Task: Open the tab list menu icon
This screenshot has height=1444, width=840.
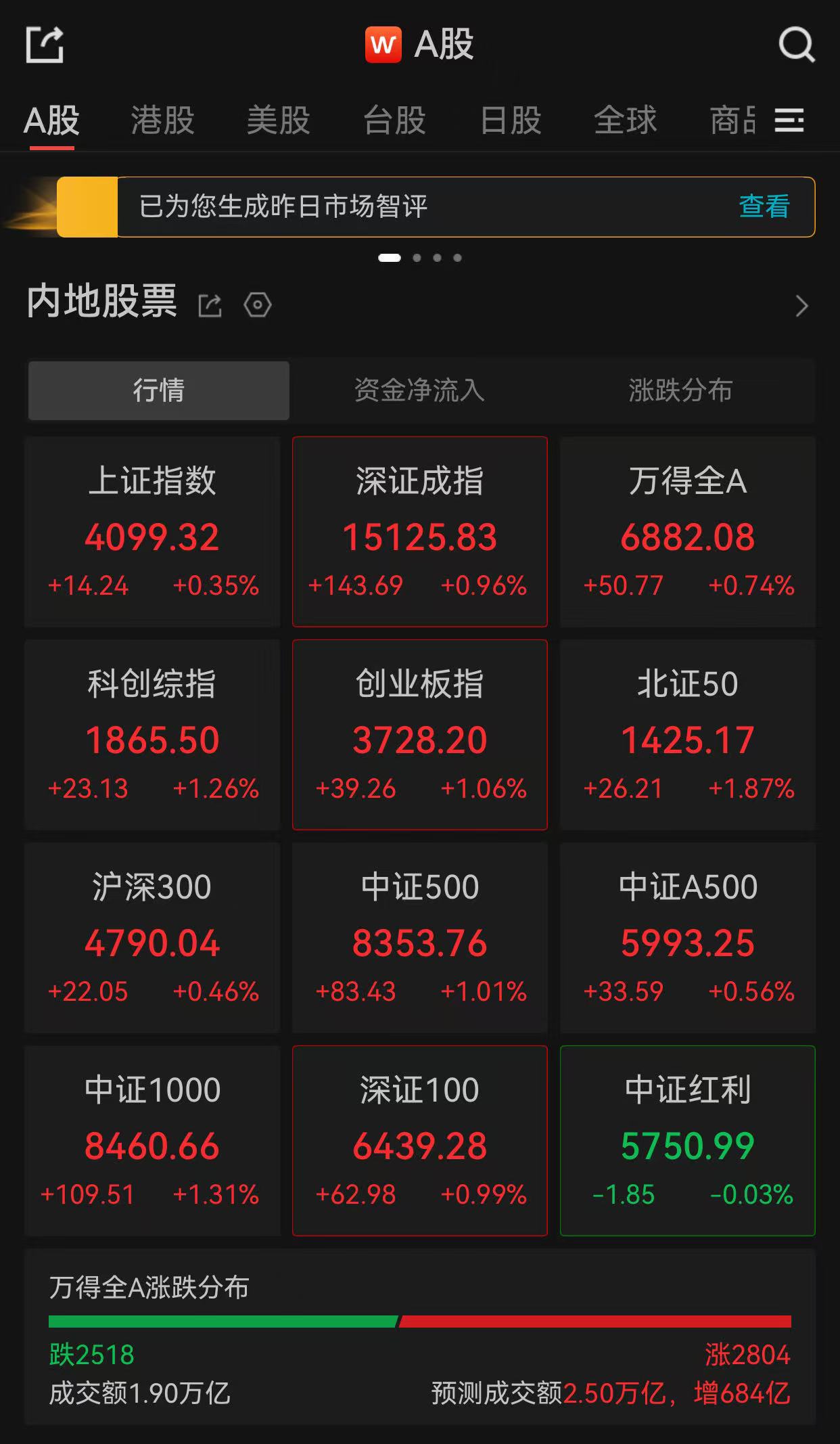Action: [789, 120]
